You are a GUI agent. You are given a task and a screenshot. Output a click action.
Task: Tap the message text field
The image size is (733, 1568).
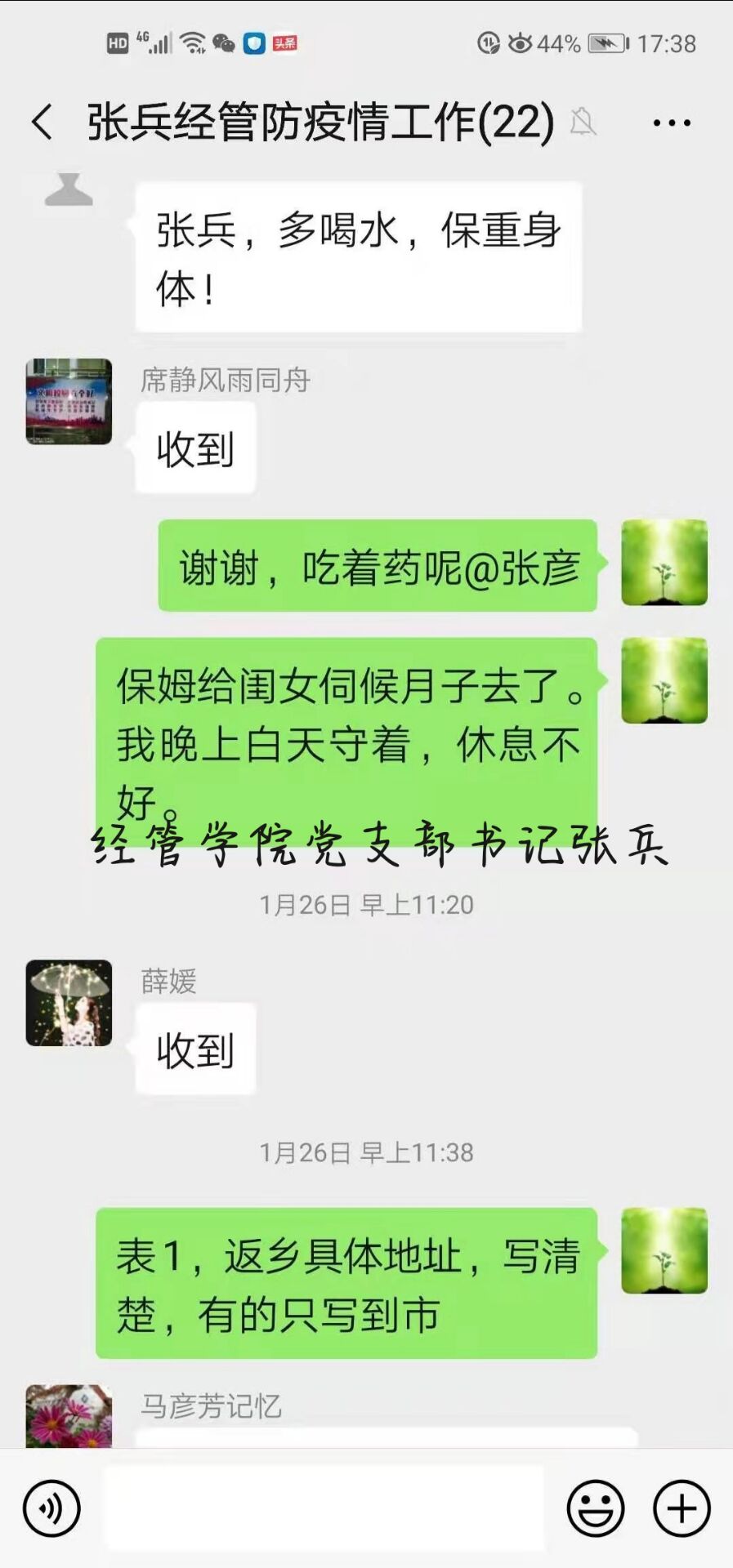(324, 1508)
